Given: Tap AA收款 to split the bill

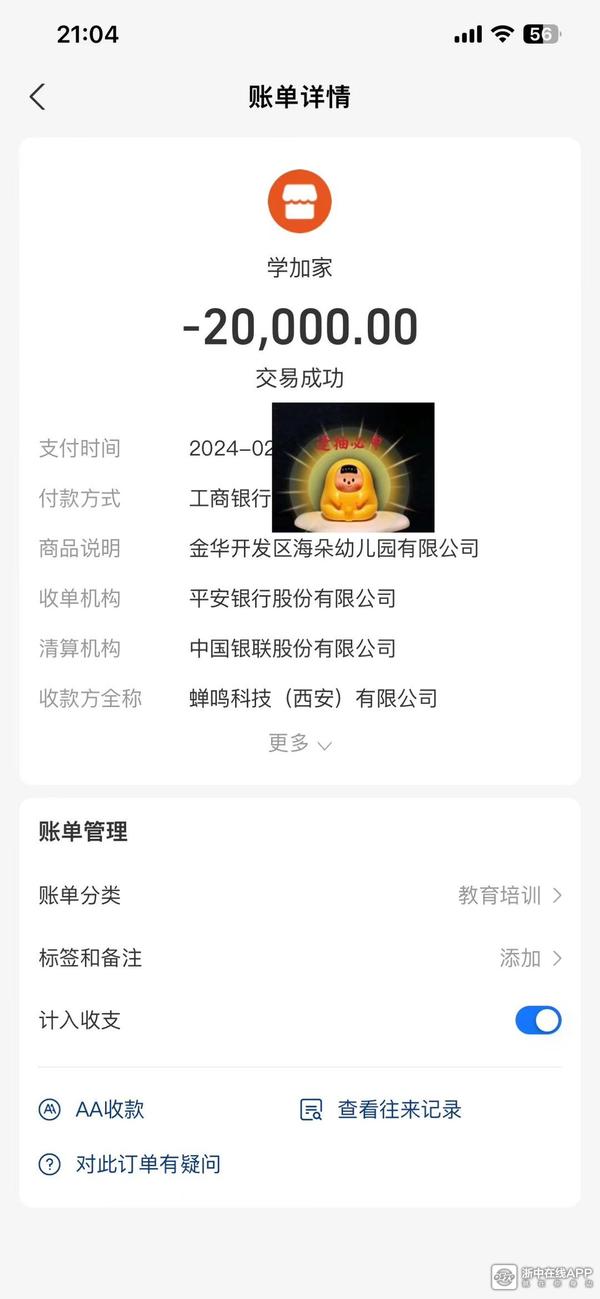Looking at the screenshot, I should tap(91, 1109).
